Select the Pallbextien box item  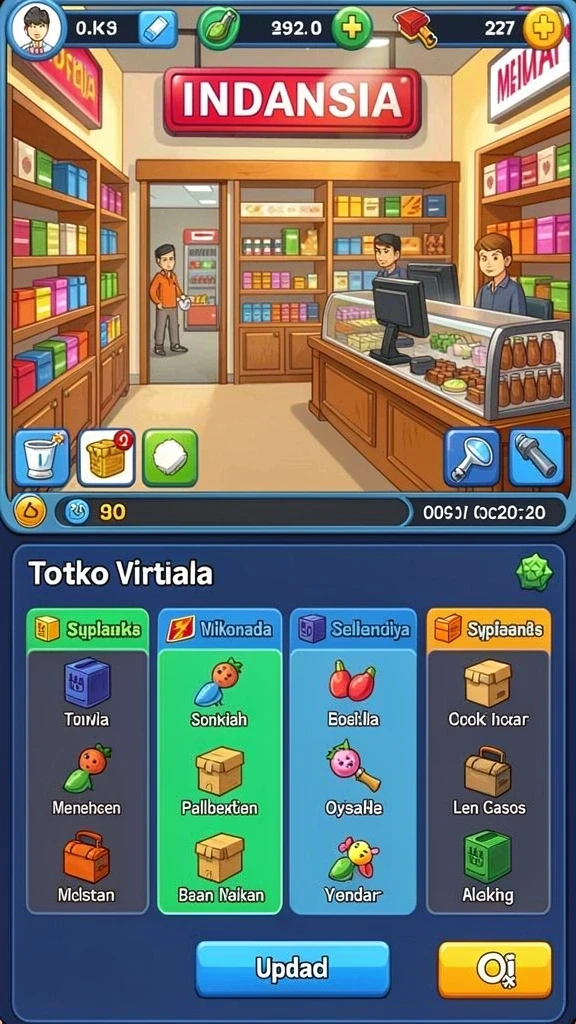pyautogui.click(x=219, y=781)
